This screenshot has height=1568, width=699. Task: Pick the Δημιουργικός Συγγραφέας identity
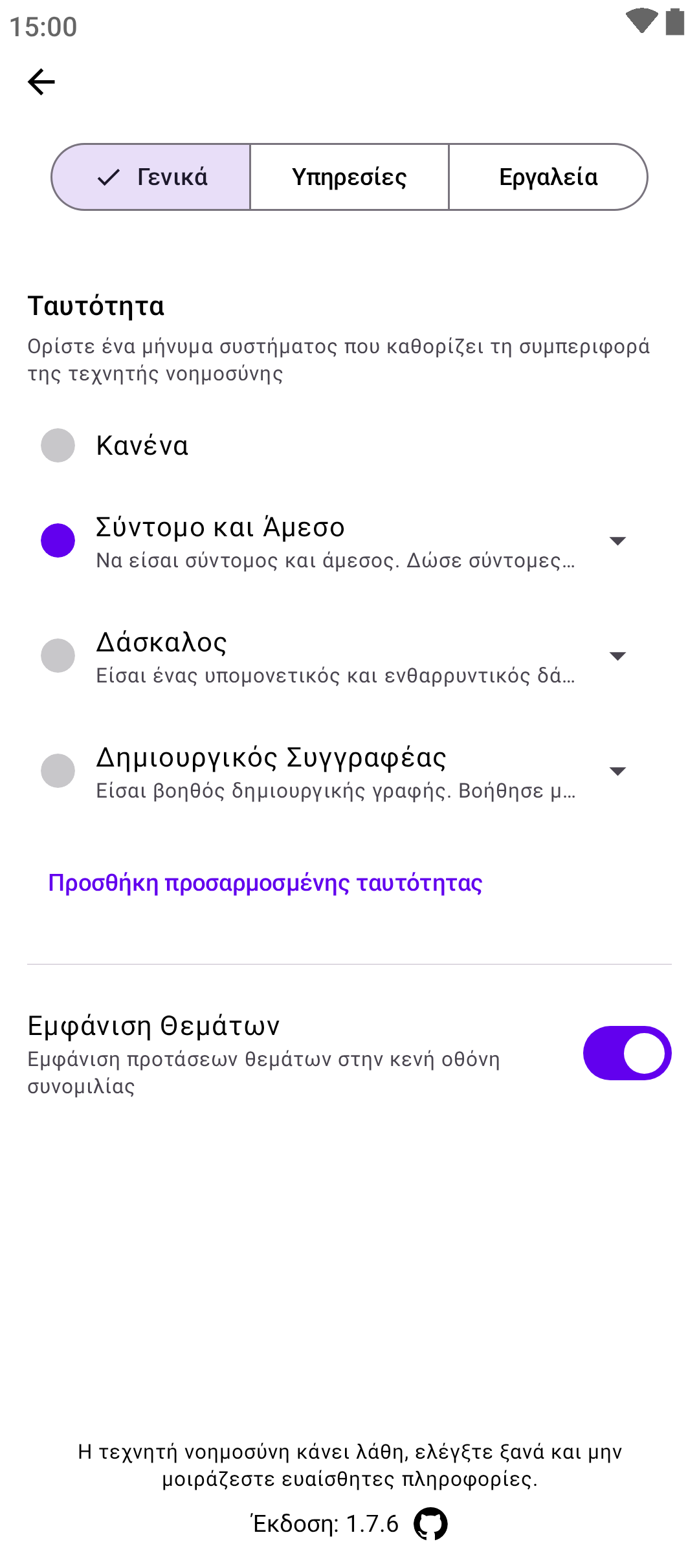(58, 770)
